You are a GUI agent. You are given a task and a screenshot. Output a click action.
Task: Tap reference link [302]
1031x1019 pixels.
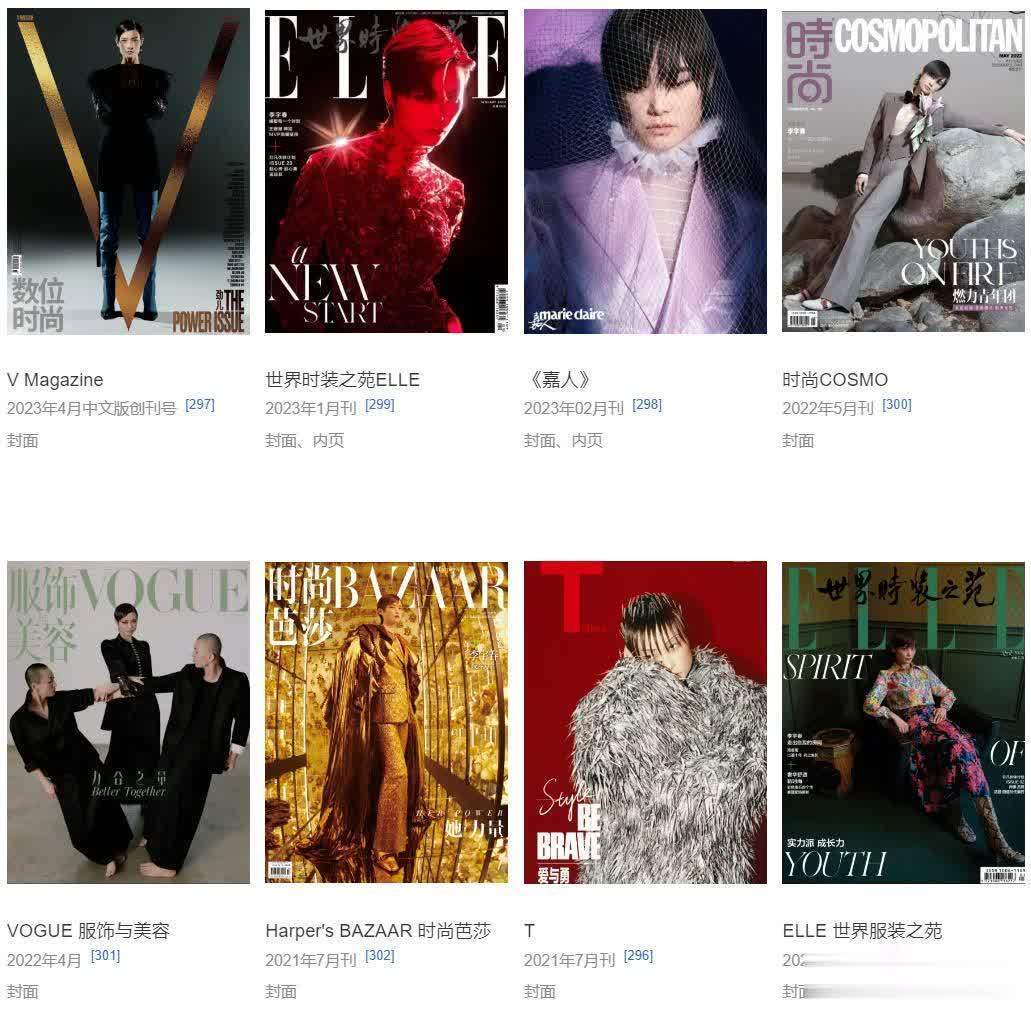tap(380, 956)
